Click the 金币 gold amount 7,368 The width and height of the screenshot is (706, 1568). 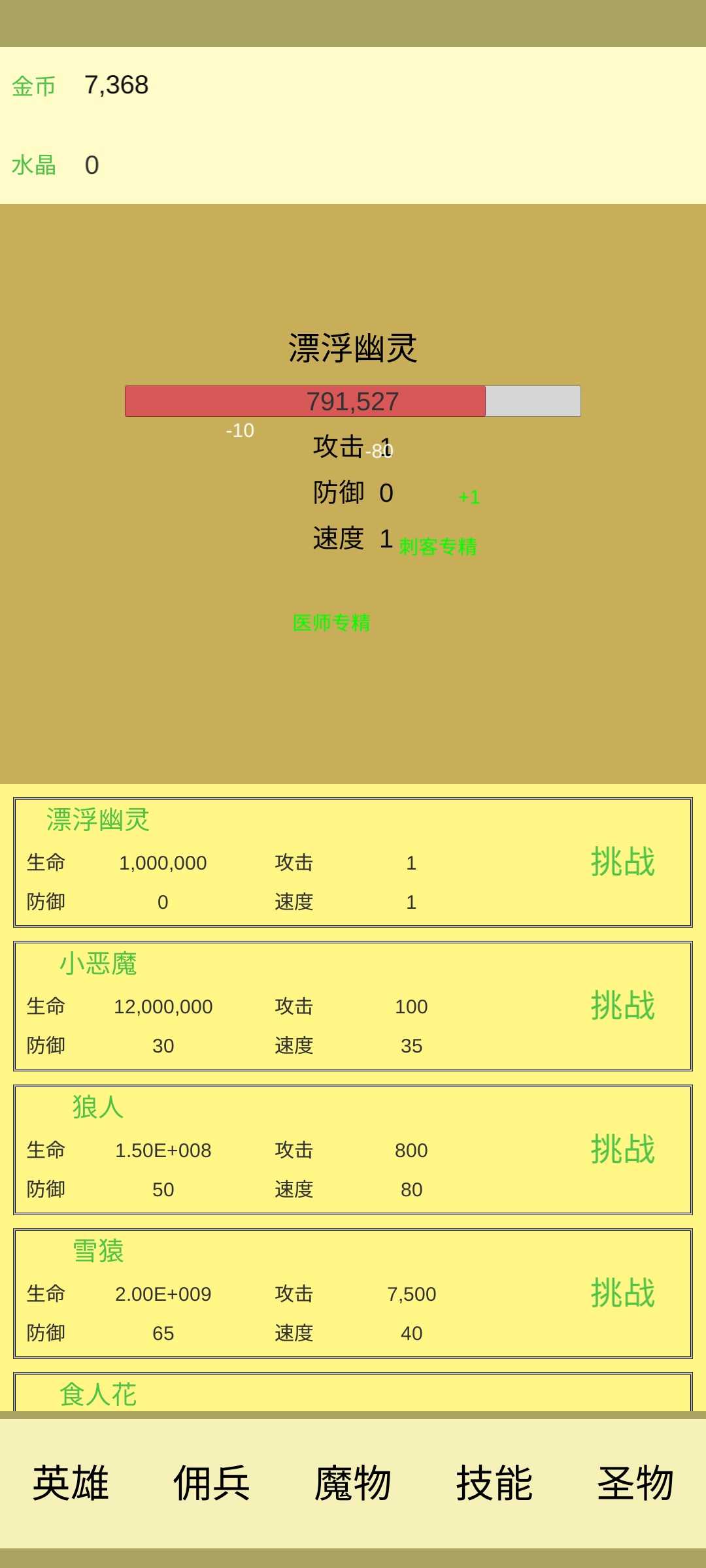coord(116,85)
